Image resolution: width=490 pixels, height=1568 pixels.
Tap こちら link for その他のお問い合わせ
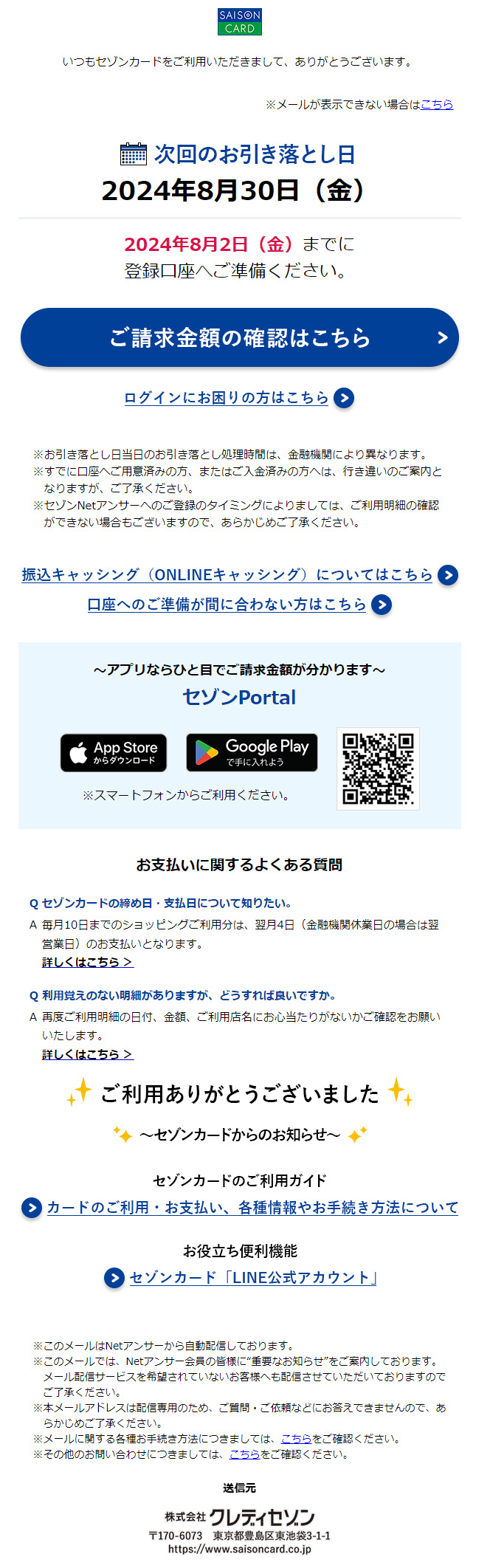click(x=244, y=1454)
